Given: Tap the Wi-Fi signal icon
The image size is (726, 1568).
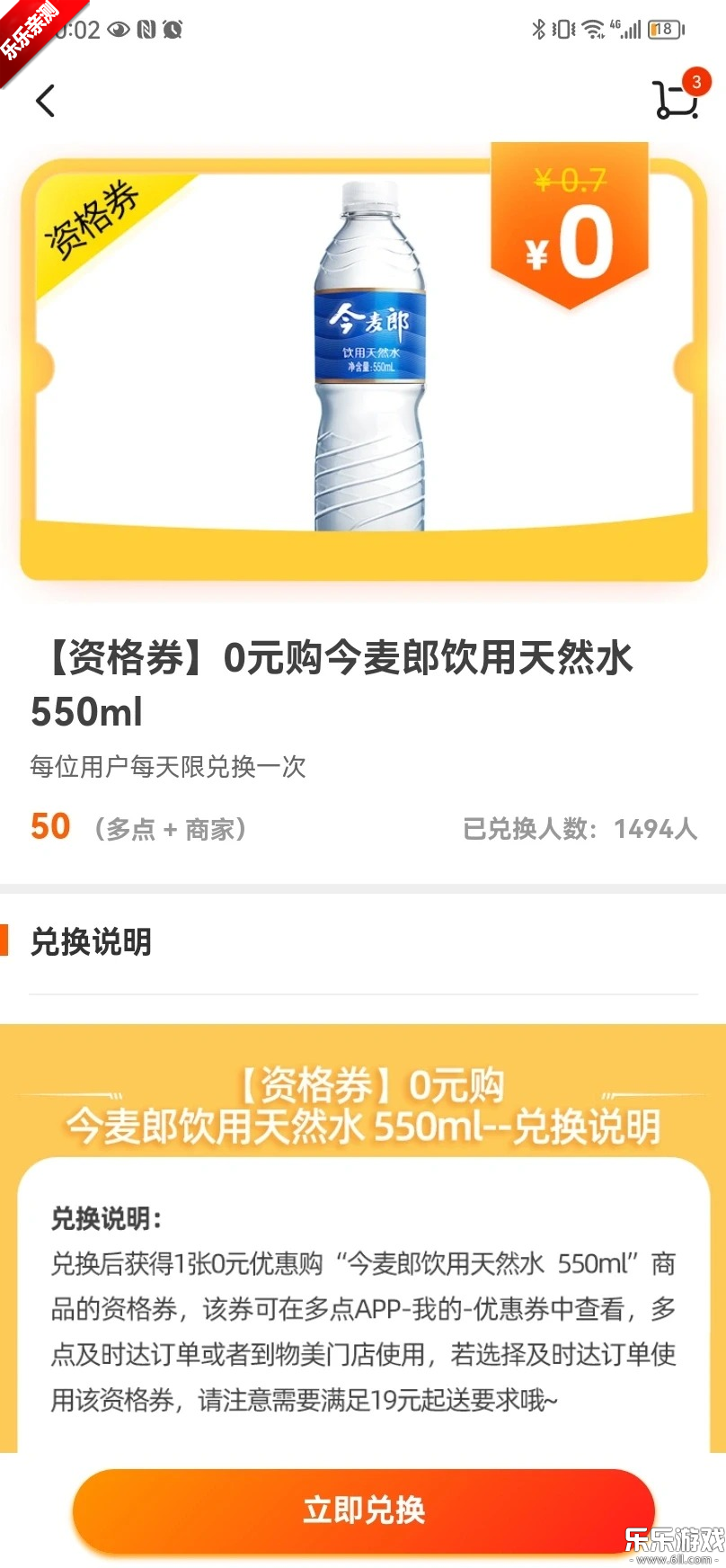Looking at the screenshot, I should [592, 29].
